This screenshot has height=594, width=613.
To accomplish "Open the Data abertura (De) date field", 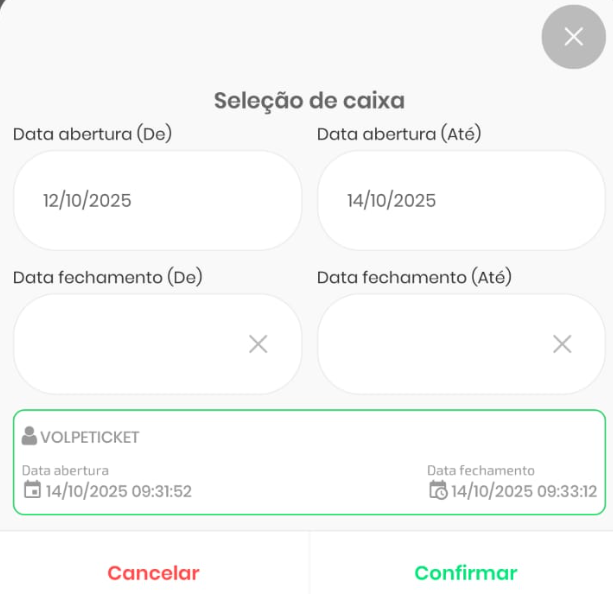I will tap(157, 201).
